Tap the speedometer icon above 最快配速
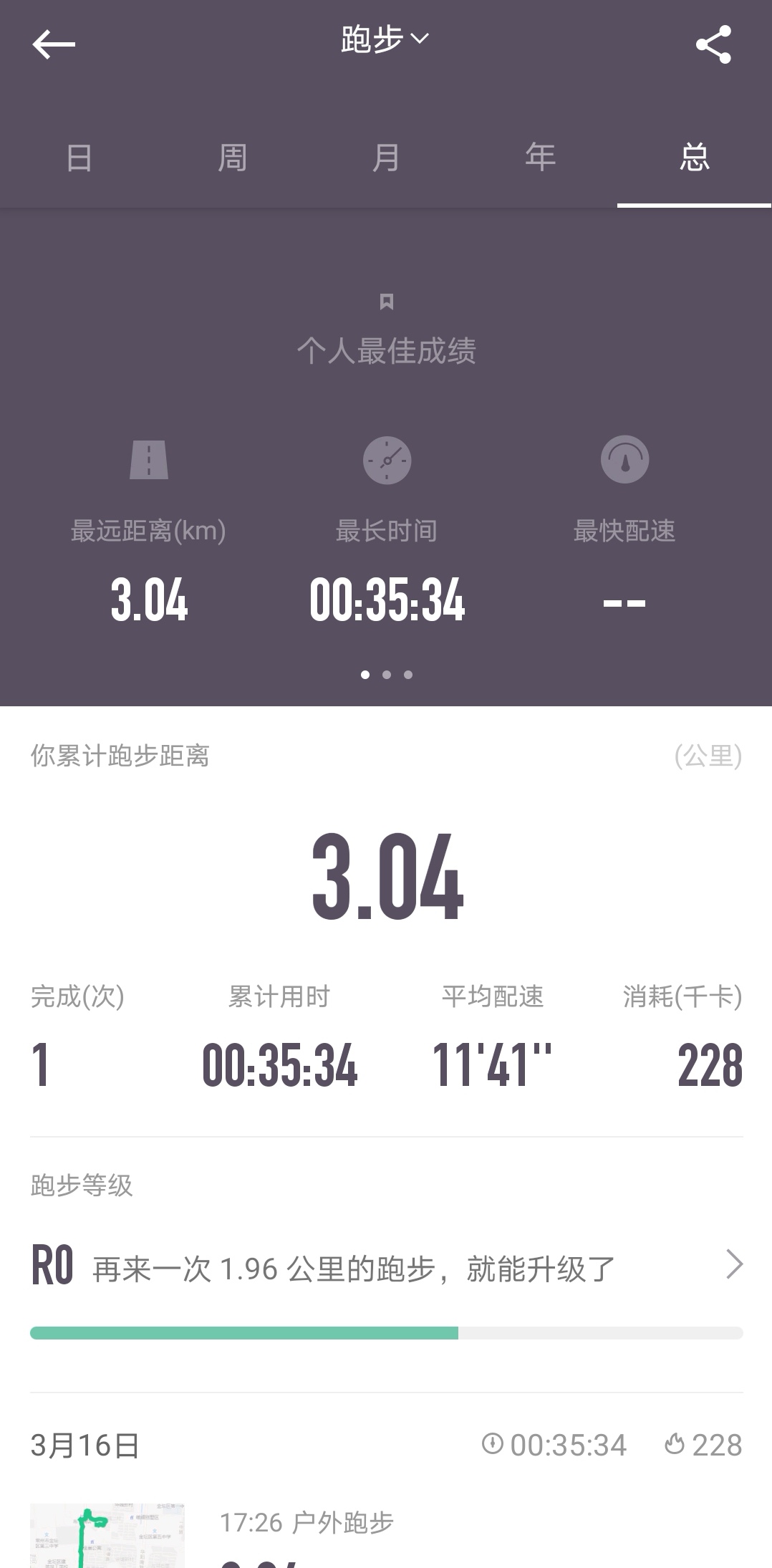Viewport: 772px width, 1568px height. [x=624, y=459]
